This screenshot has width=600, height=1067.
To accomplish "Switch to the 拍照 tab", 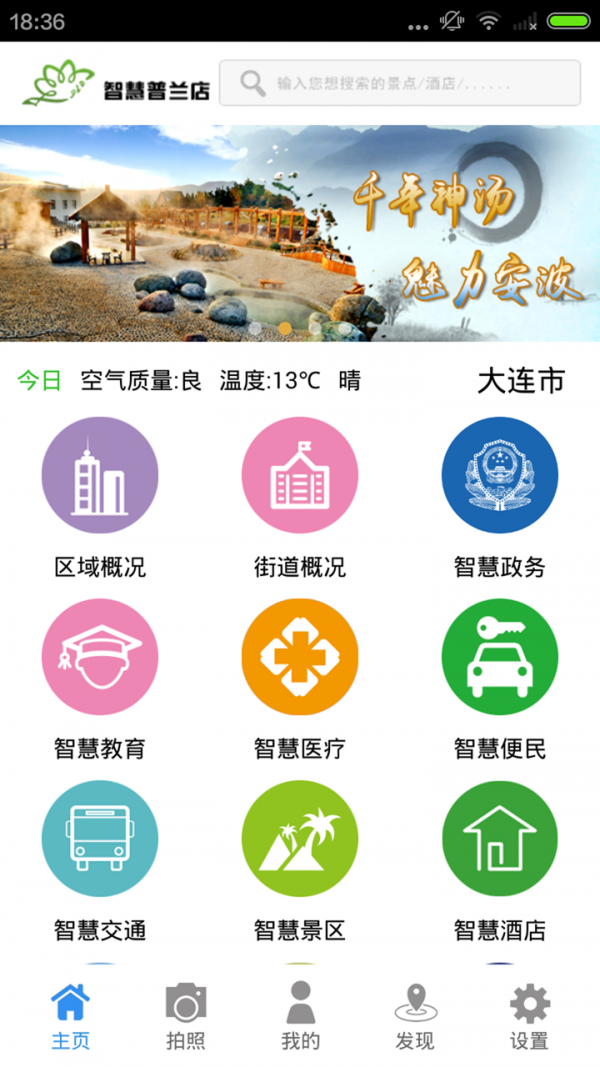I will [185, 1015].
